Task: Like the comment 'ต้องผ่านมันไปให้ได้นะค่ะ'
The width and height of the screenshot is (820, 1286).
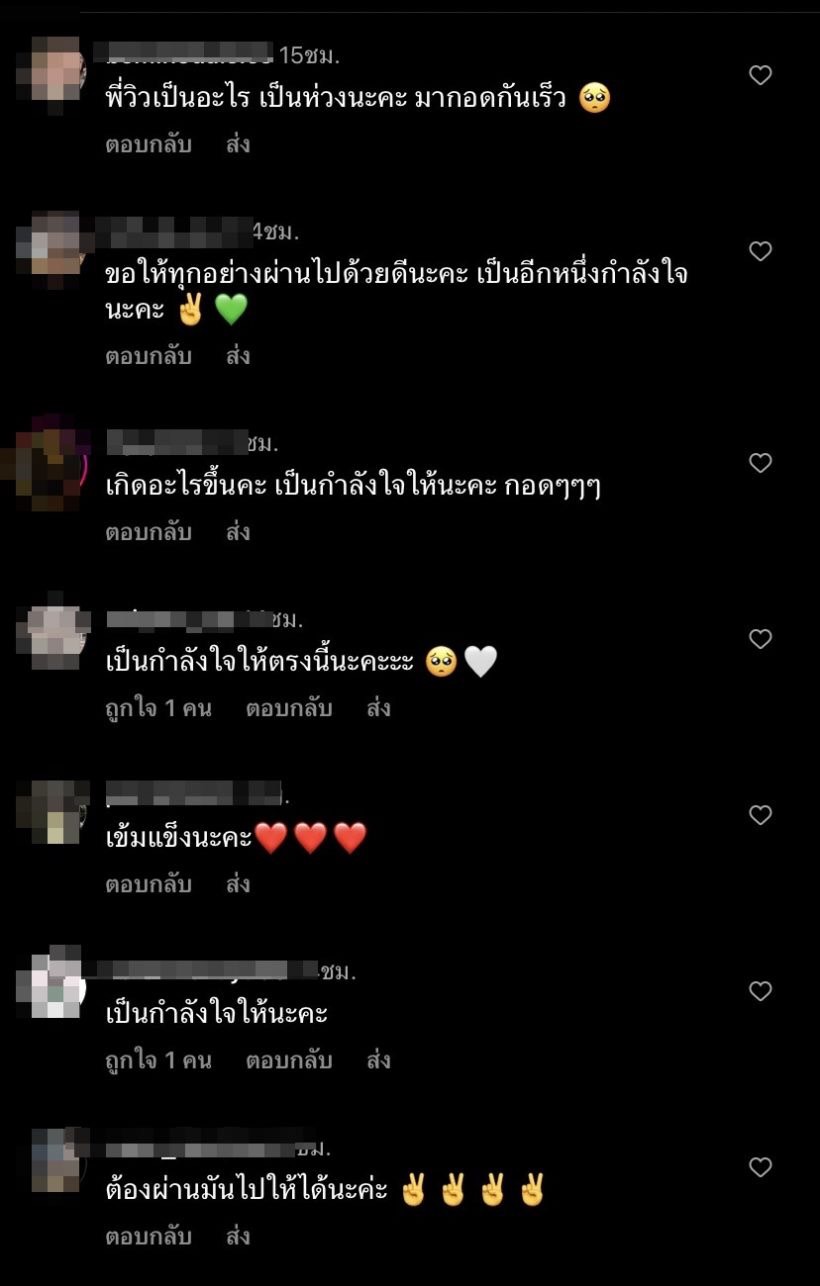Action: pos(760,1167)
